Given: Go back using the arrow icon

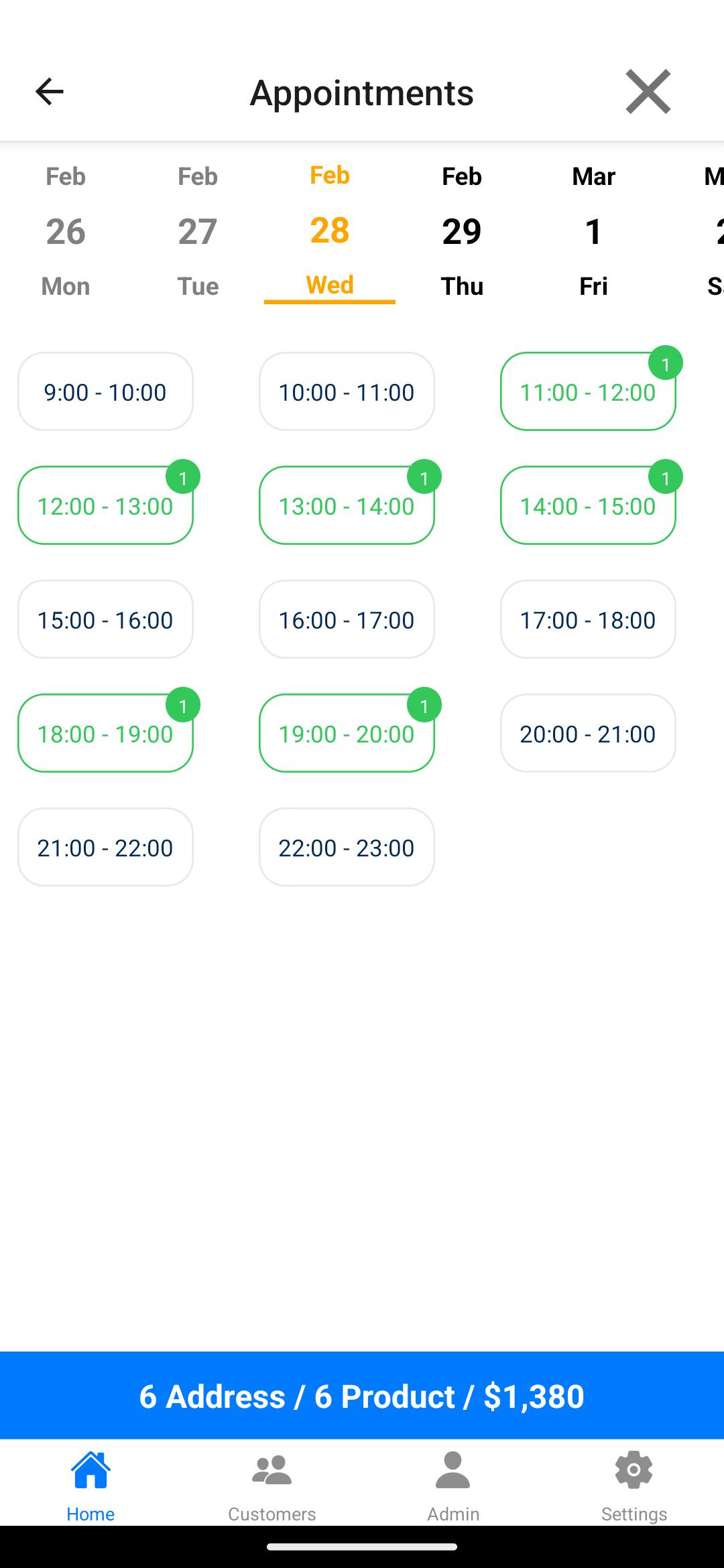Looking at the screenshot, I should click(x=49, y=91).
